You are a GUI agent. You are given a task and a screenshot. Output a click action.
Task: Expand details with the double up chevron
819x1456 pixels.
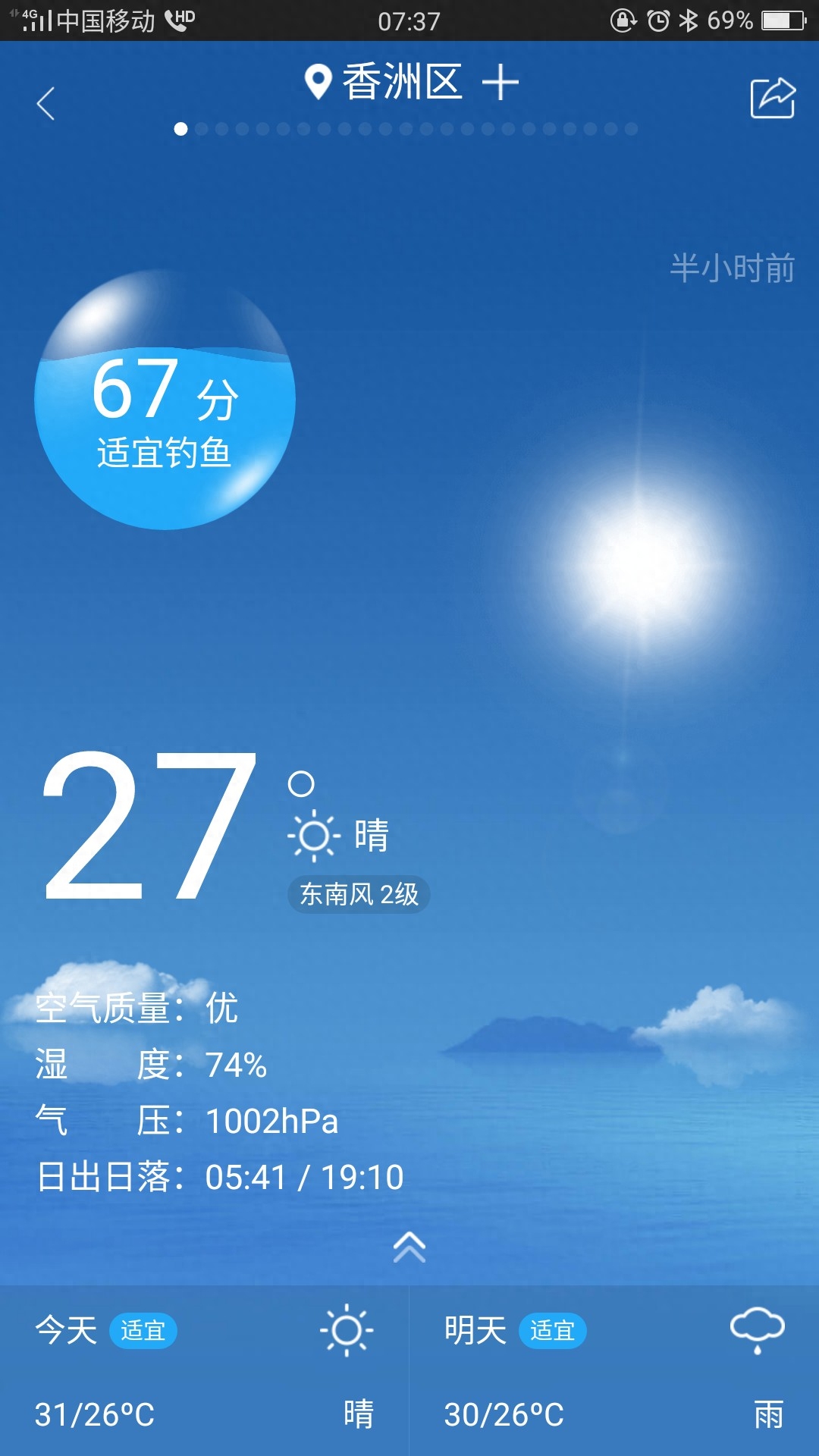click(x=409, y=1247)
